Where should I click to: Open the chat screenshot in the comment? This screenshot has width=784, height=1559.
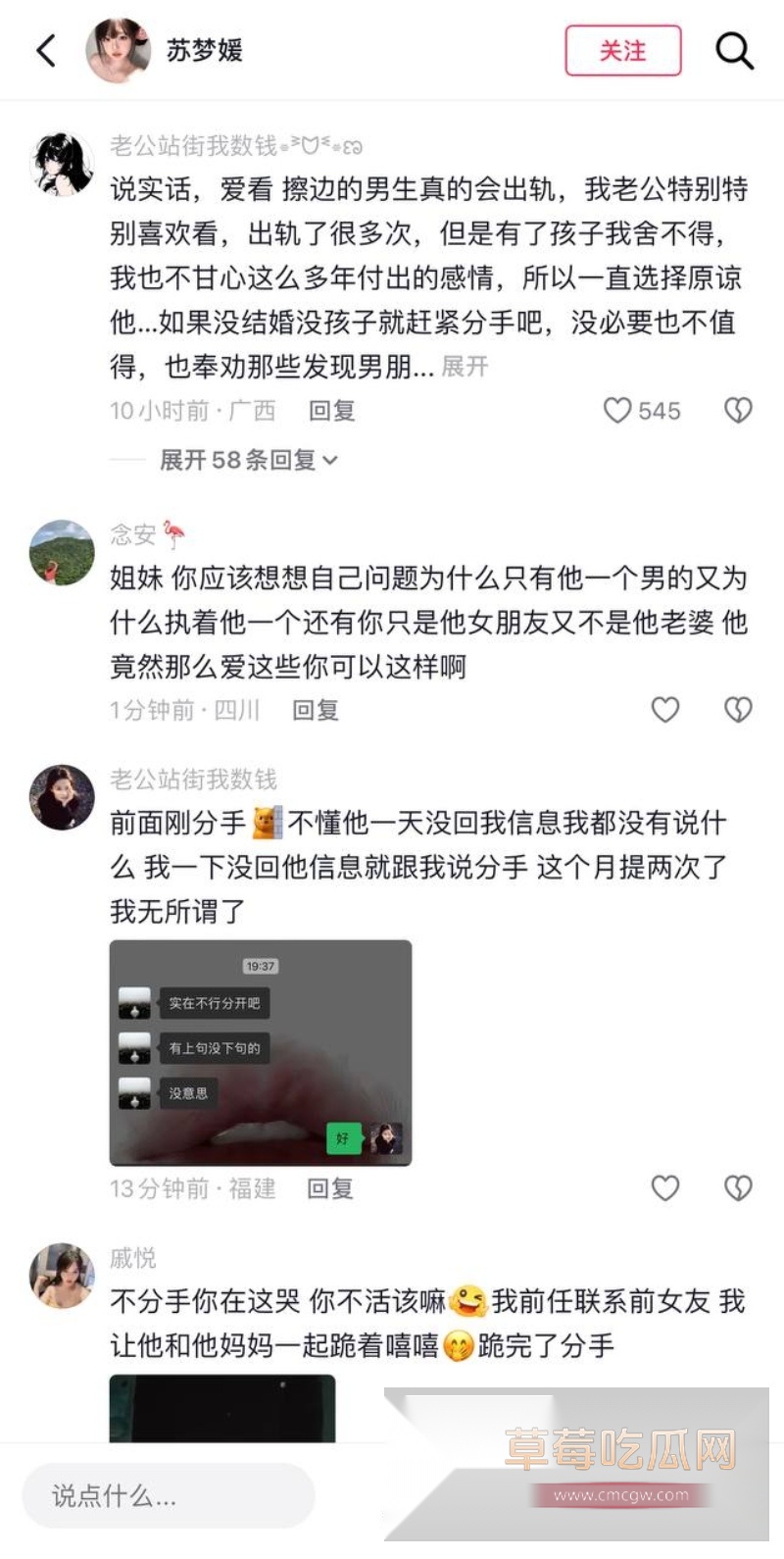pos(262,1052)
